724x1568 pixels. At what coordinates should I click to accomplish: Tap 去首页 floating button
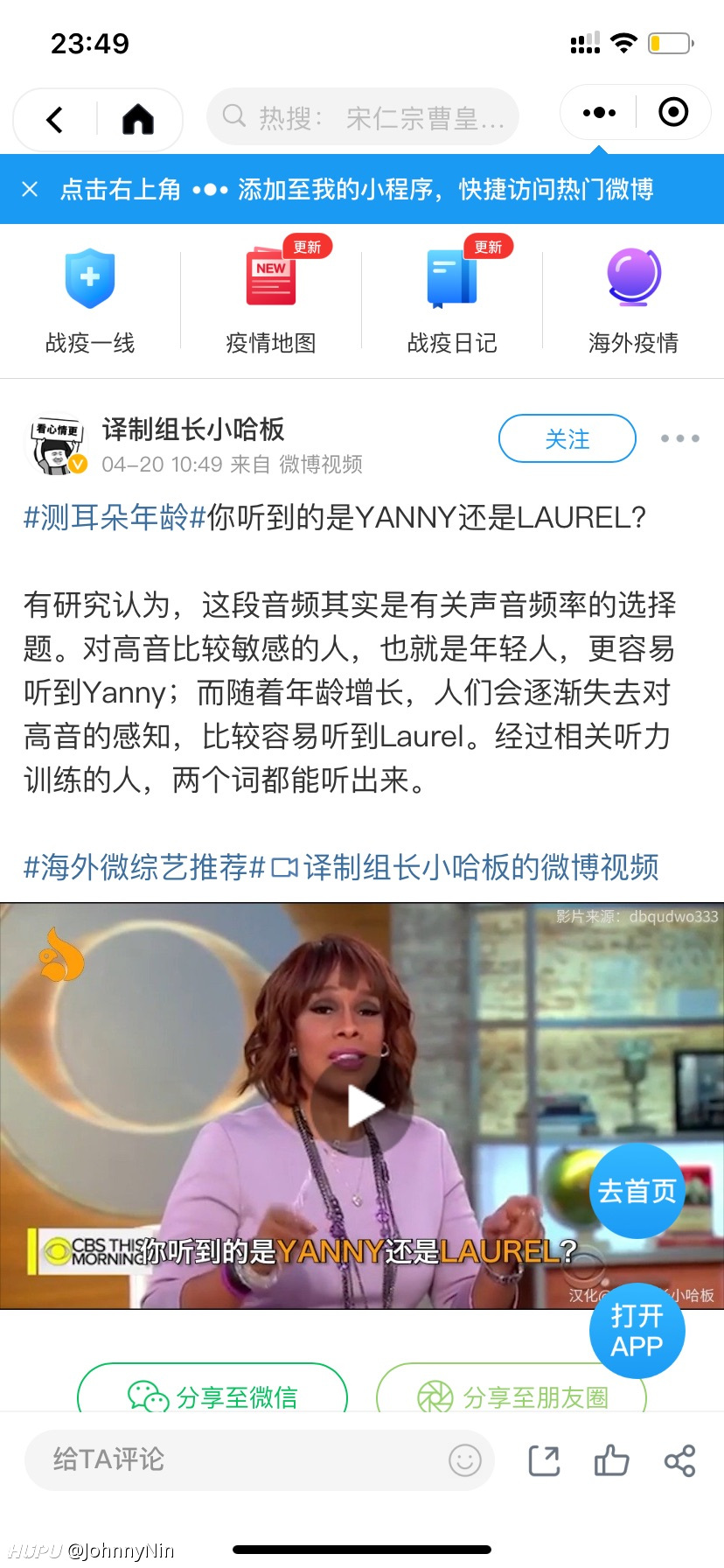[637, 1191]
